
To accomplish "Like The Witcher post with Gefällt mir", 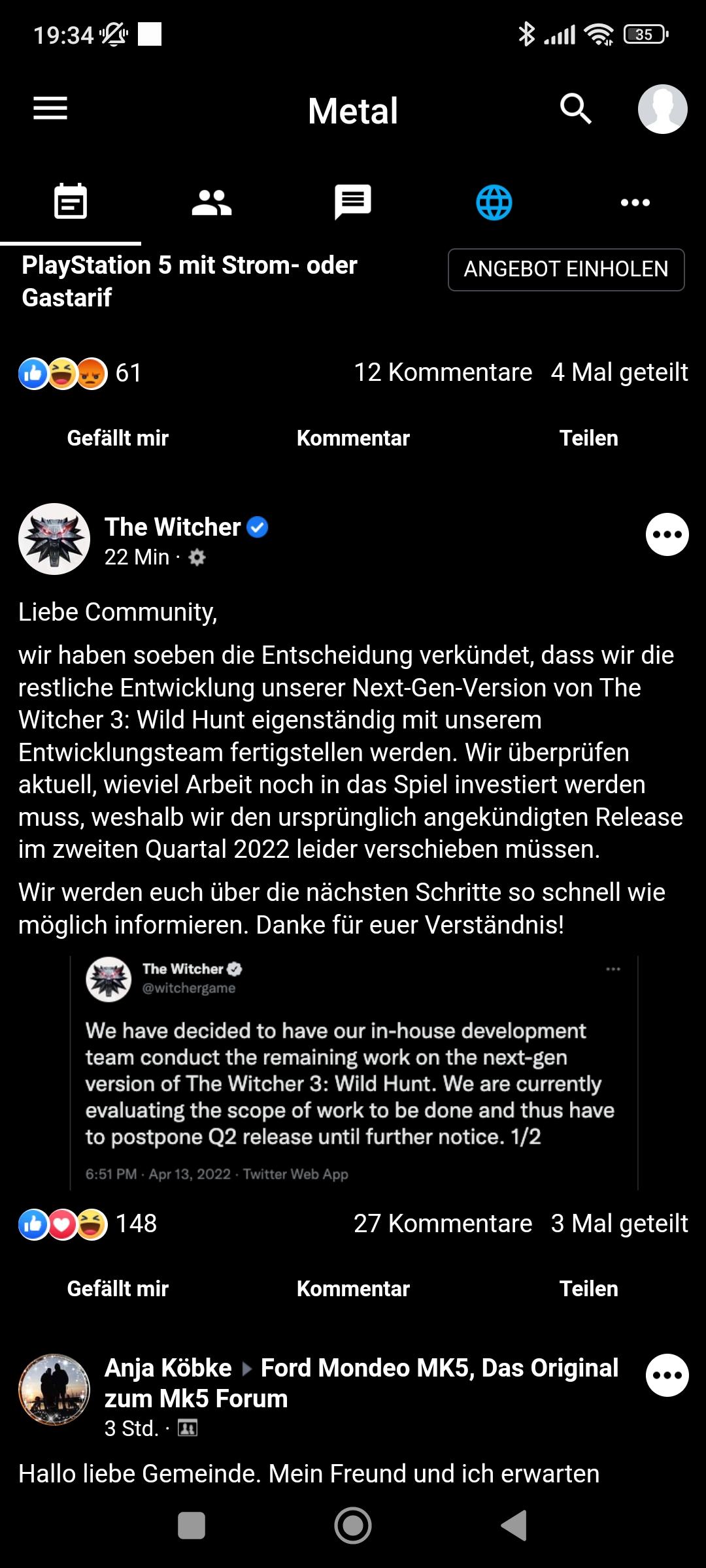I will click(x=118, y=1288).
